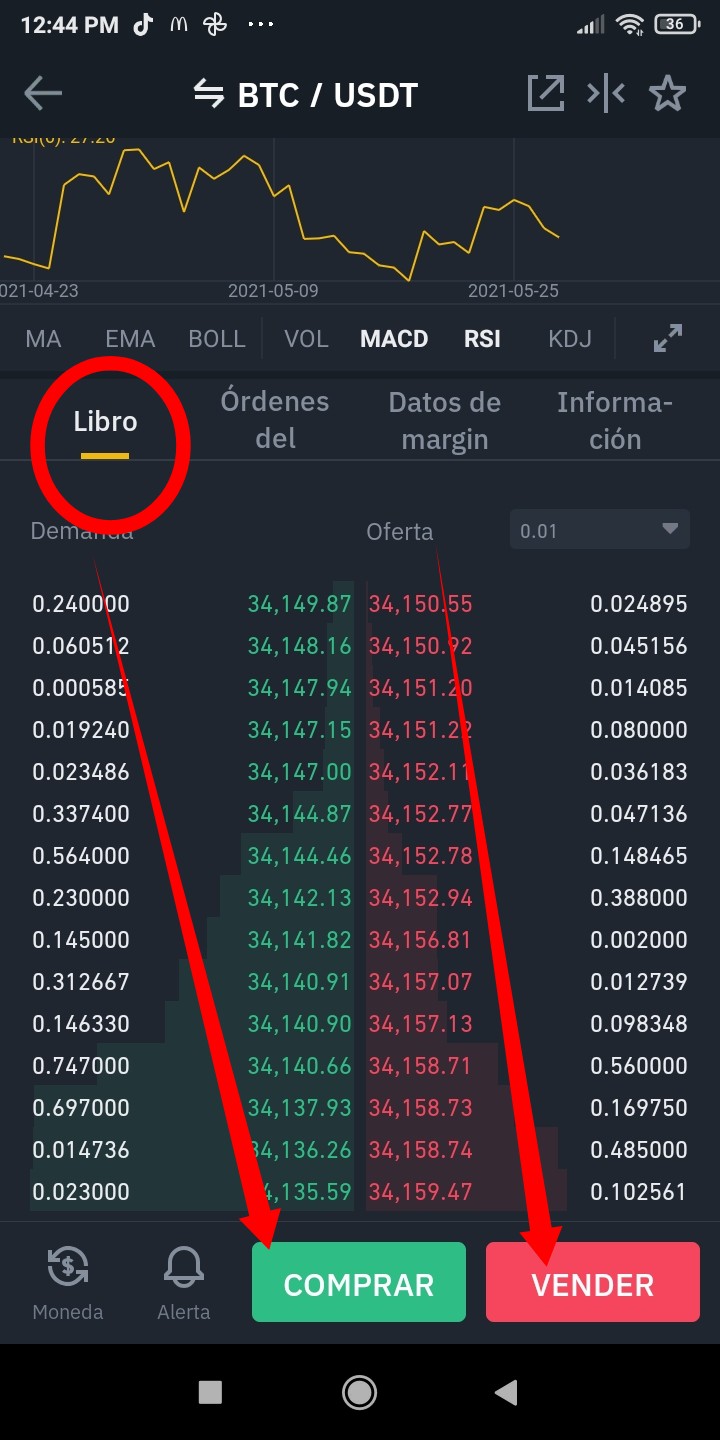Open the Datos de margin tab

click(445, 421)
